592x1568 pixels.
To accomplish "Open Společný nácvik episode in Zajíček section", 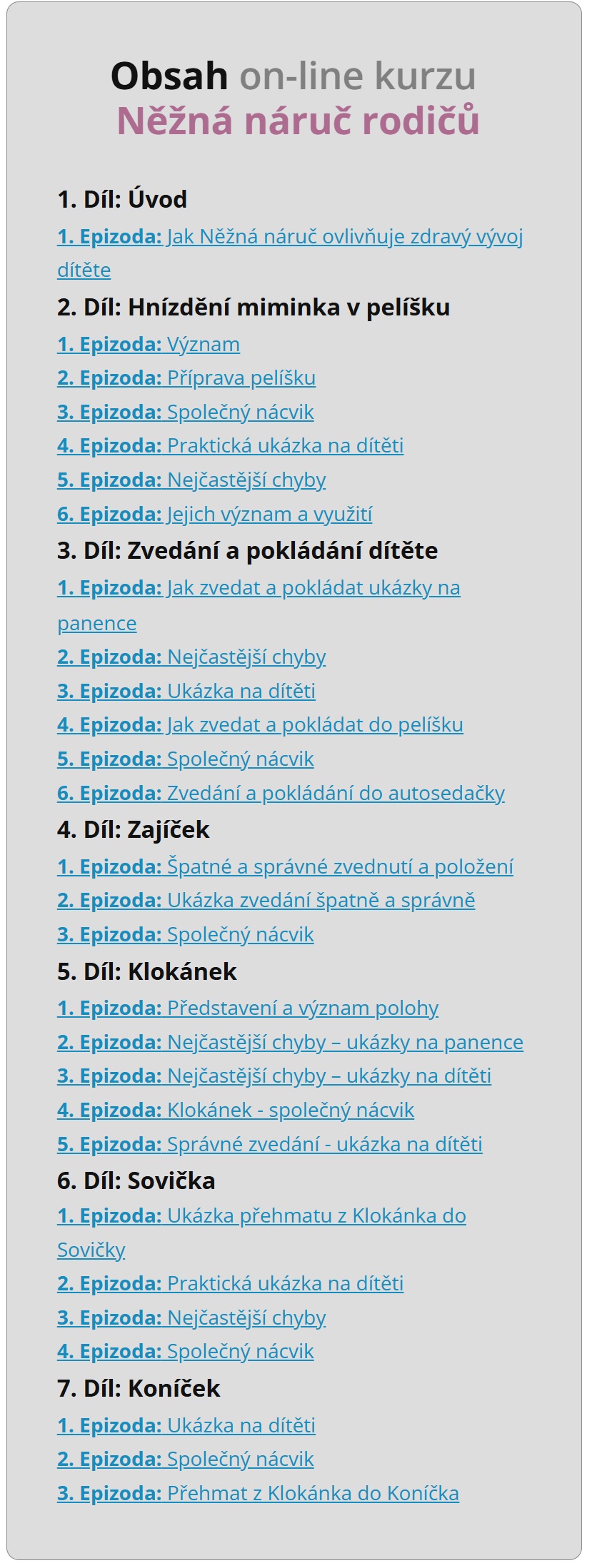I will [x=186, y=934].
